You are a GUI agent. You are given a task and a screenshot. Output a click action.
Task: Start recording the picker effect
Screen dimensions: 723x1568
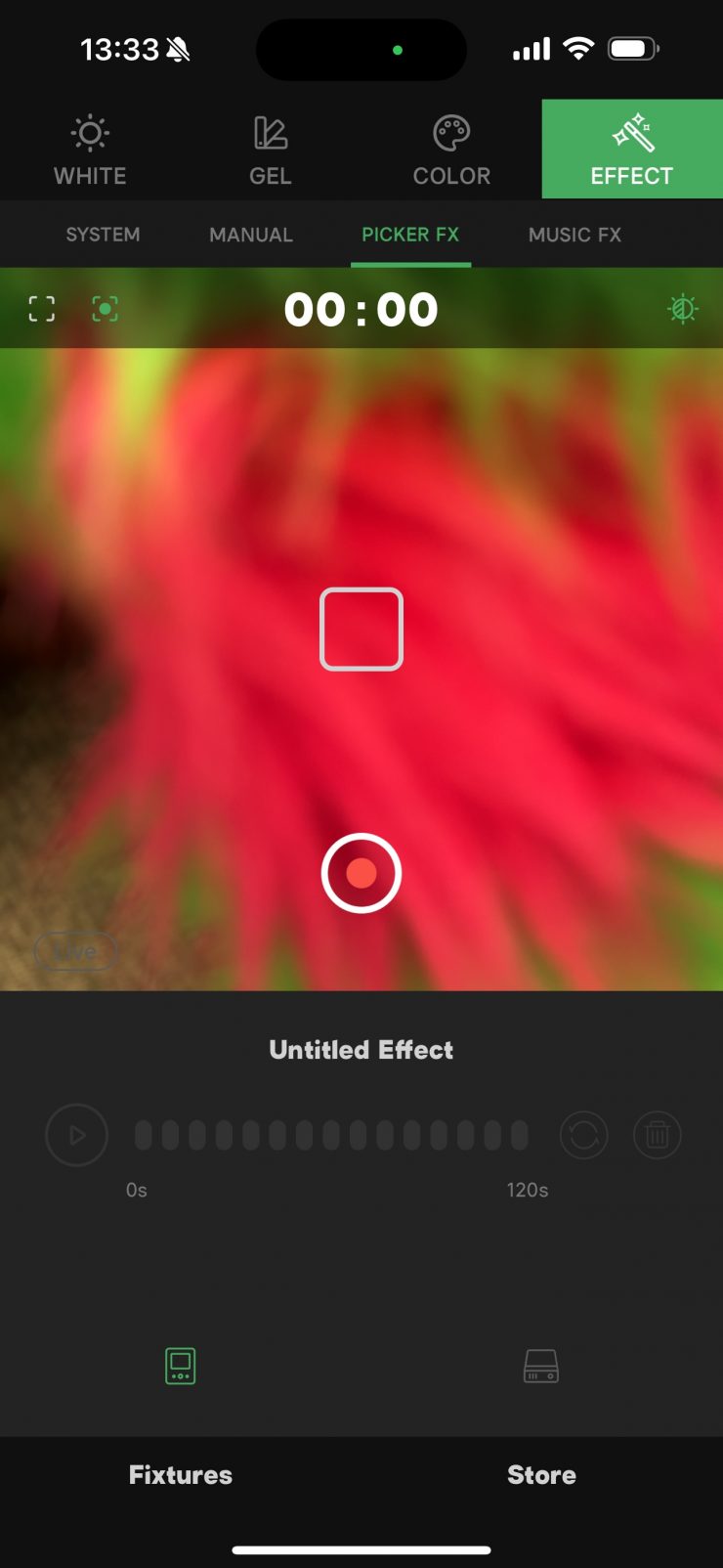click(x=361, y=873)
